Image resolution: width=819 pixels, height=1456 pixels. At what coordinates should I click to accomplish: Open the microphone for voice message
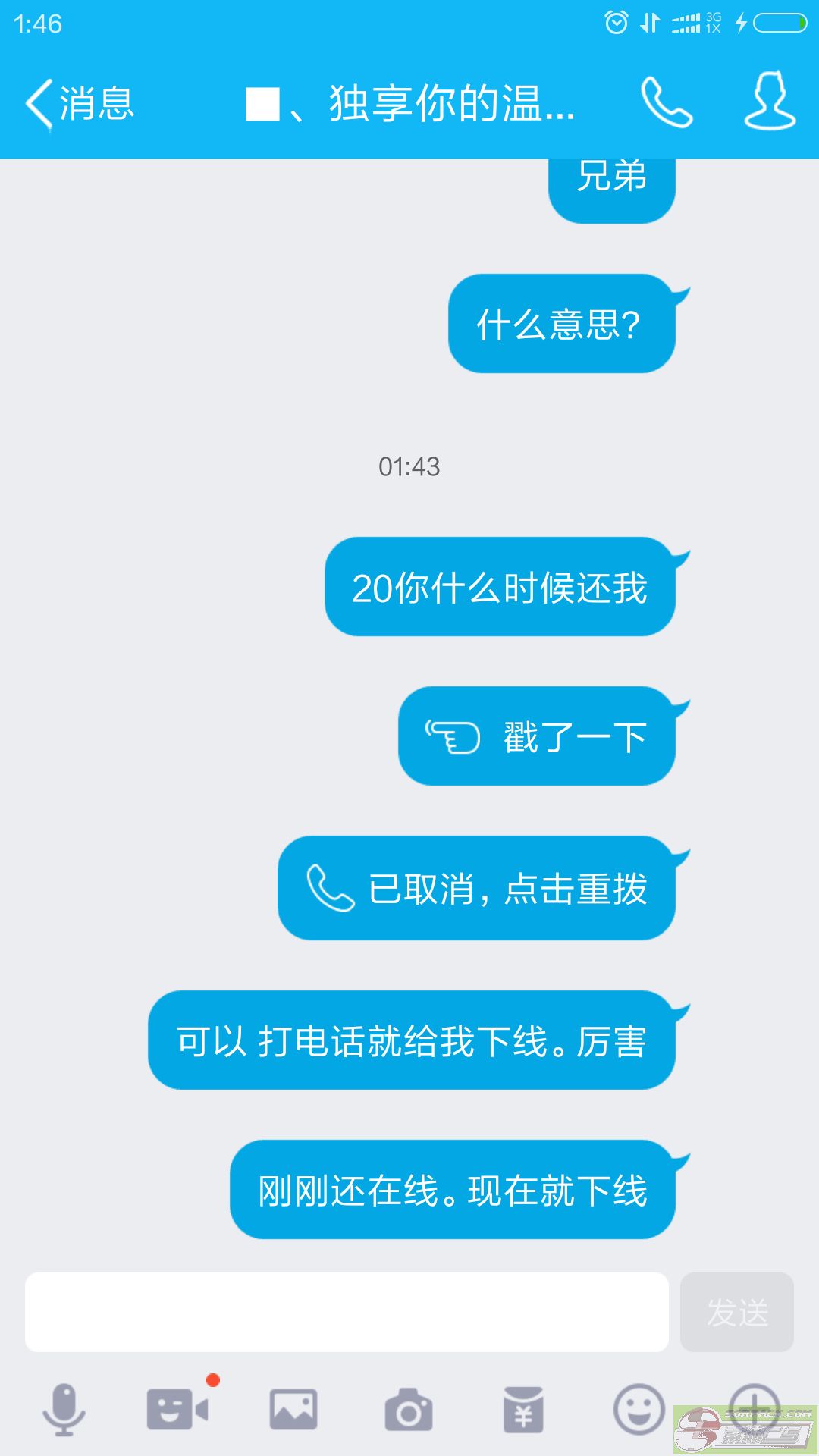(64, 1410)
